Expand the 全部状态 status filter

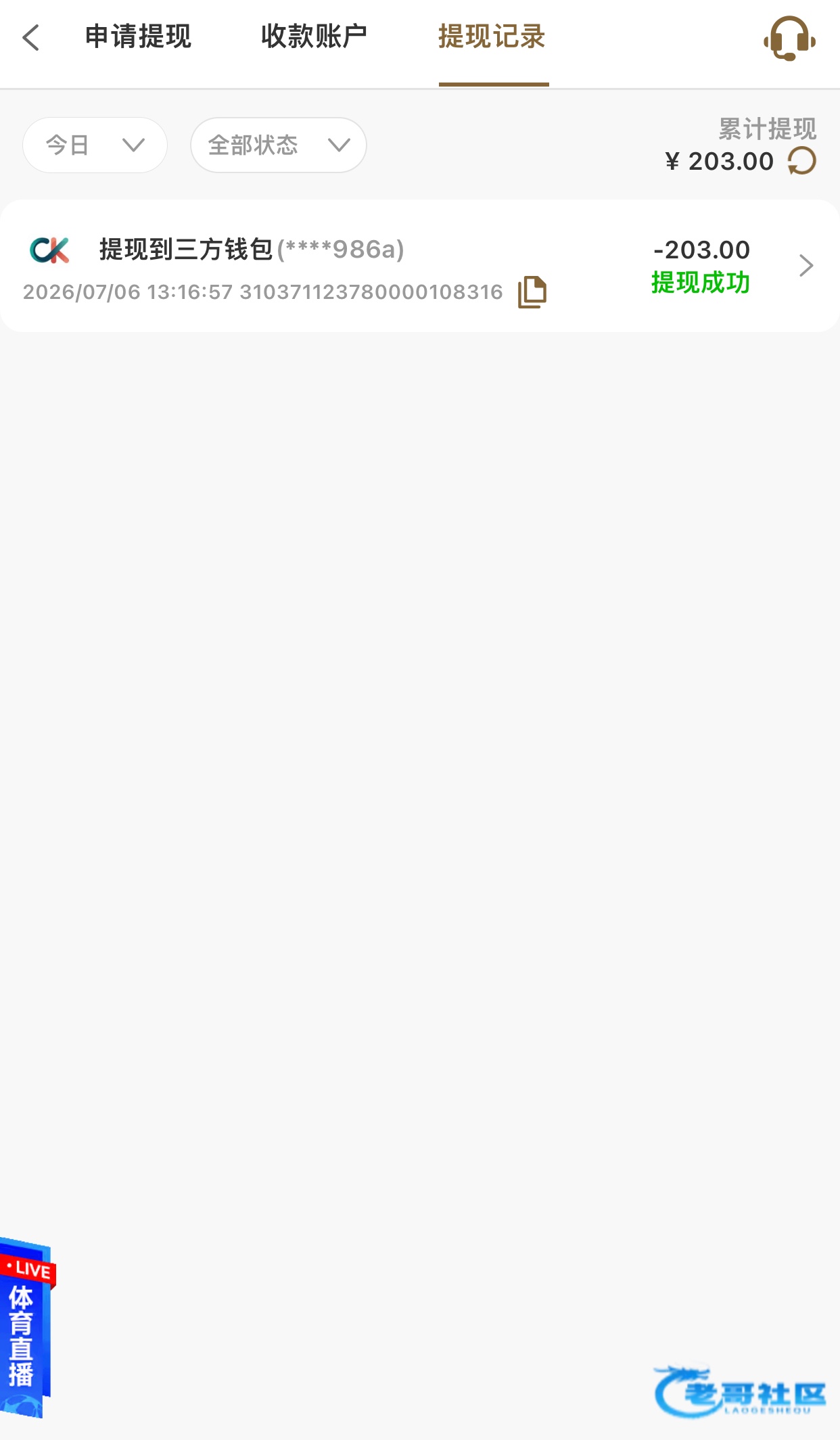(x=279, y=145)
